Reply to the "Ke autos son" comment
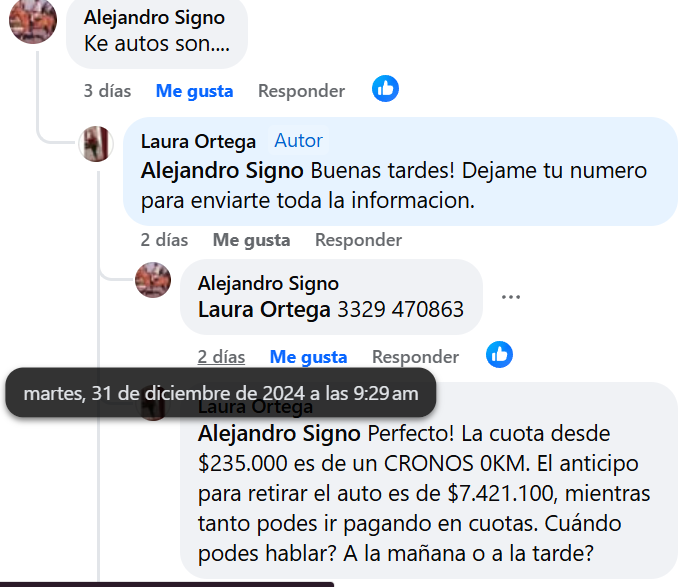The image size is (680, 587). pyautogui.click(x=301, y=91)
